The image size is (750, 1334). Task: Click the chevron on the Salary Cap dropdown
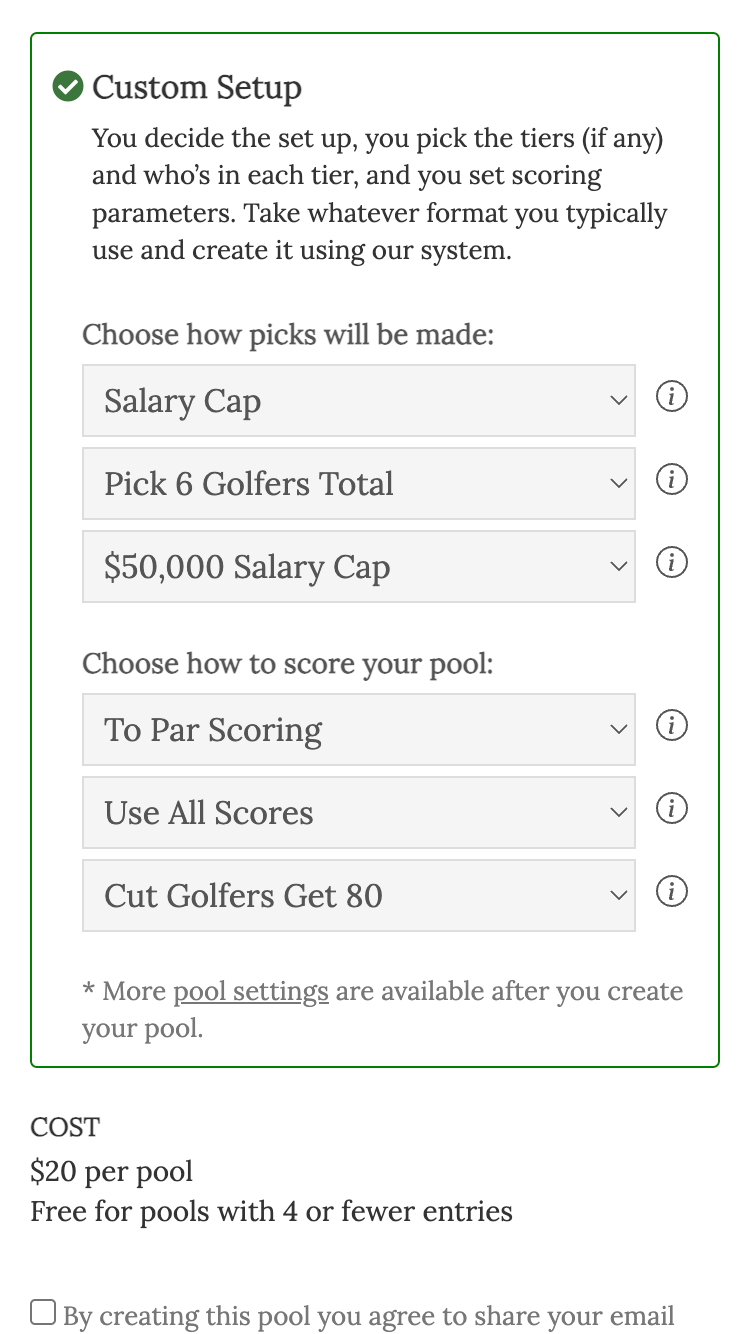click(x=618, y=400)
